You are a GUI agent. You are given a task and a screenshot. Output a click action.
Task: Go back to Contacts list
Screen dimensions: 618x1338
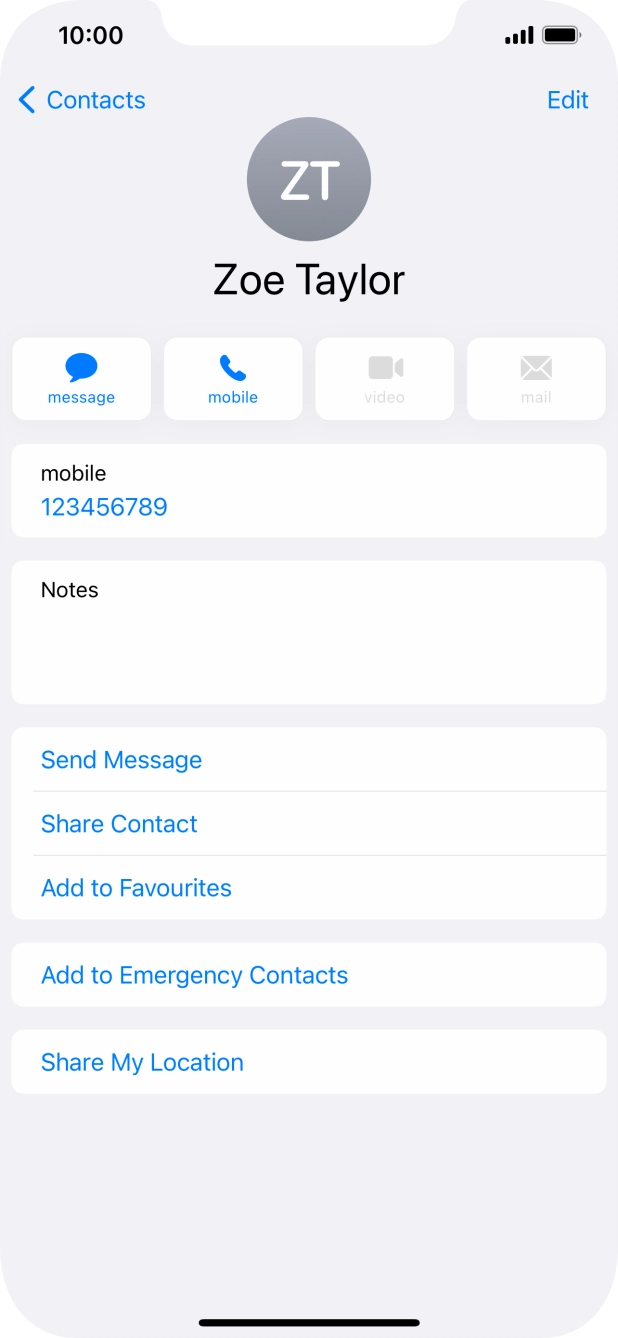[82, 100]
